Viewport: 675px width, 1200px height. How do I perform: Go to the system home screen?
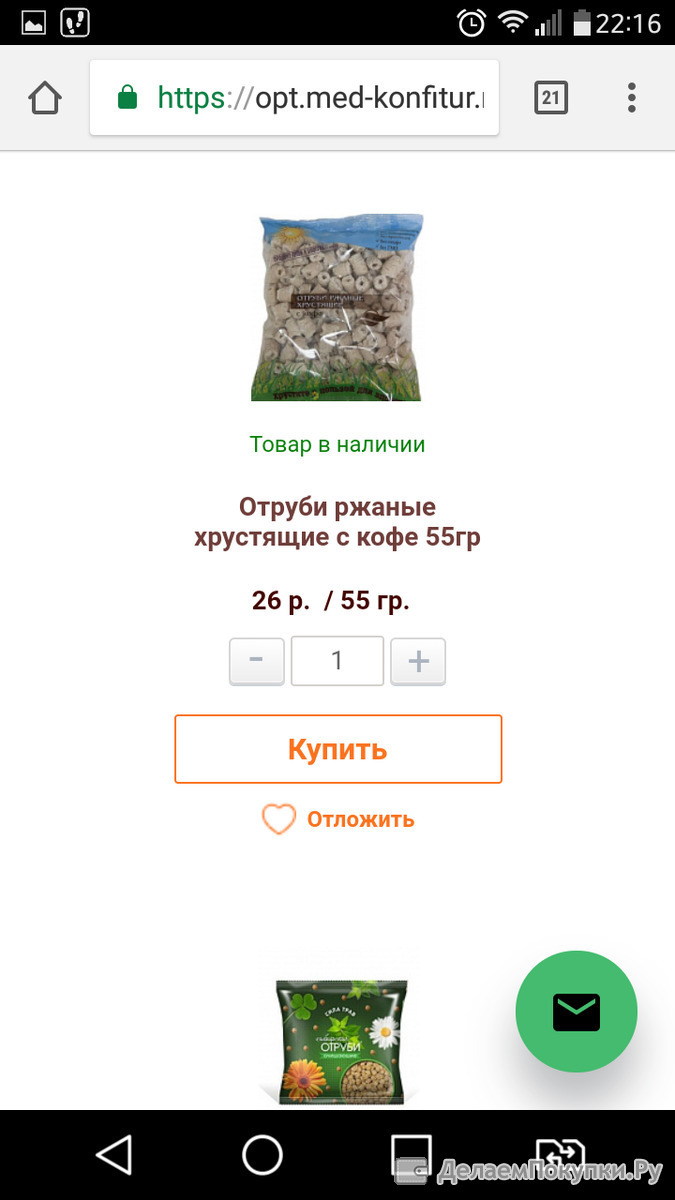coord(263,1155)
